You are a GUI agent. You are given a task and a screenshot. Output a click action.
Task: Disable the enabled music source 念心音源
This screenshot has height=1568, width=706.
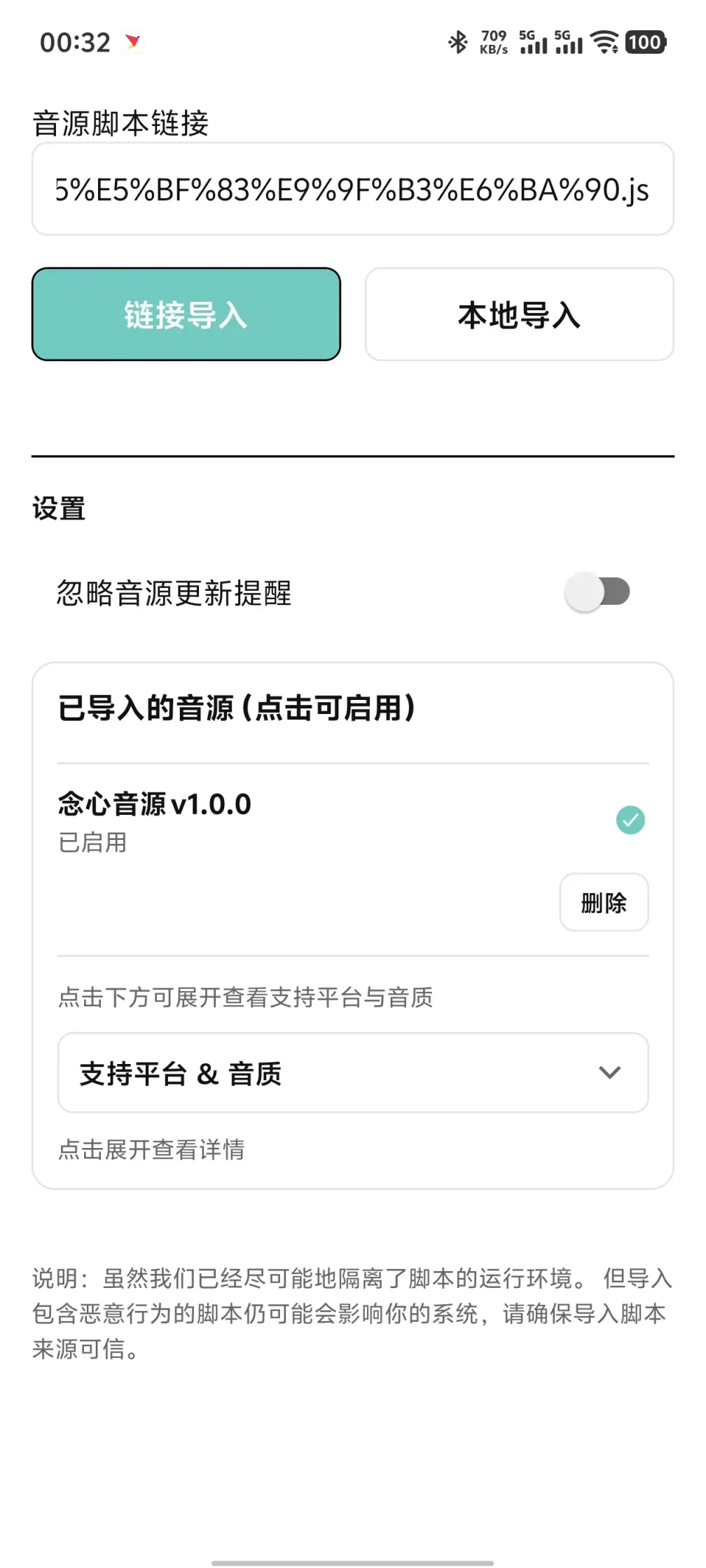pos(630,820)
